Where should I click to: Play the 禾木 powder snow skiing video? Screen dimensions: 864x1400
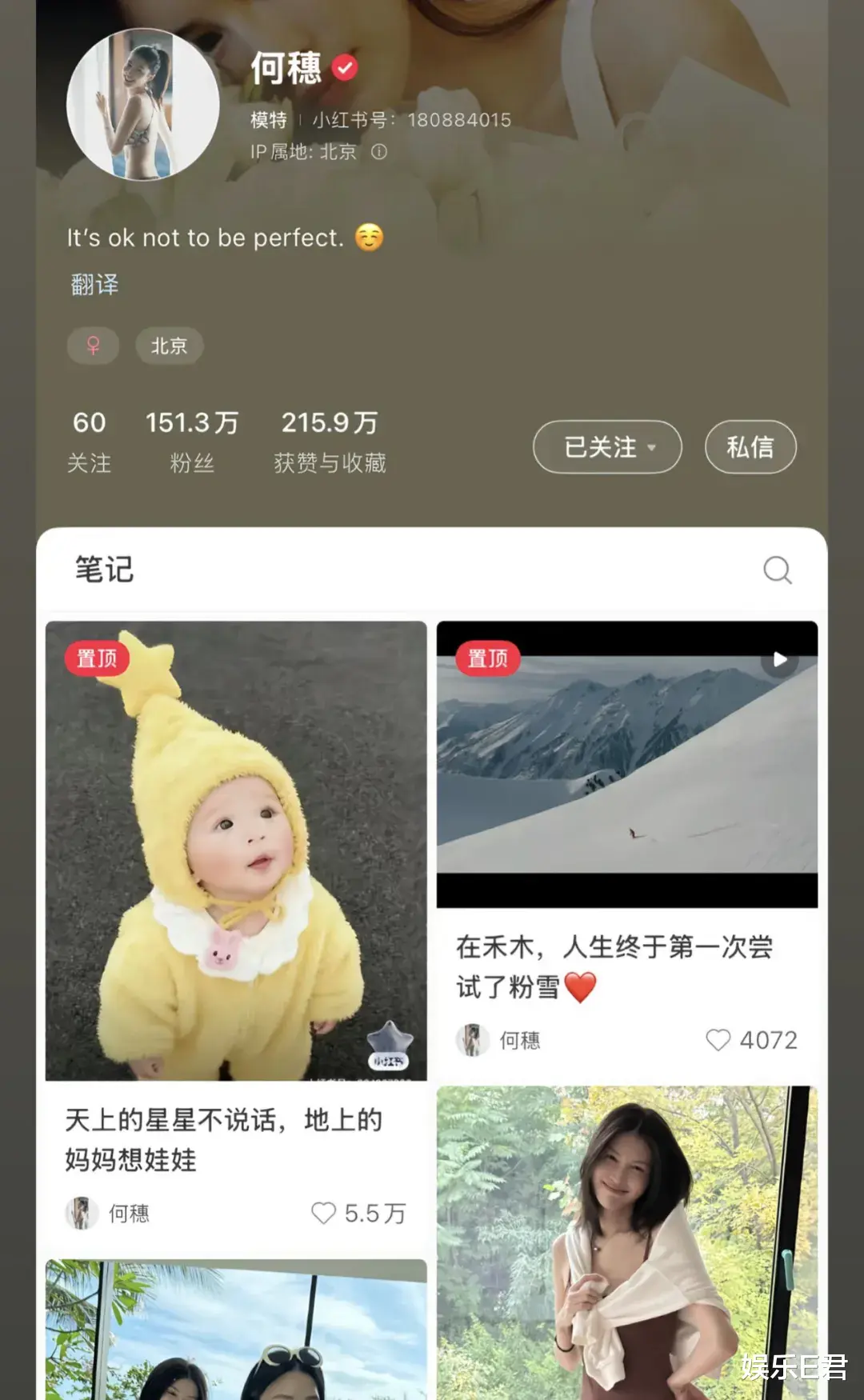(627, 764)
